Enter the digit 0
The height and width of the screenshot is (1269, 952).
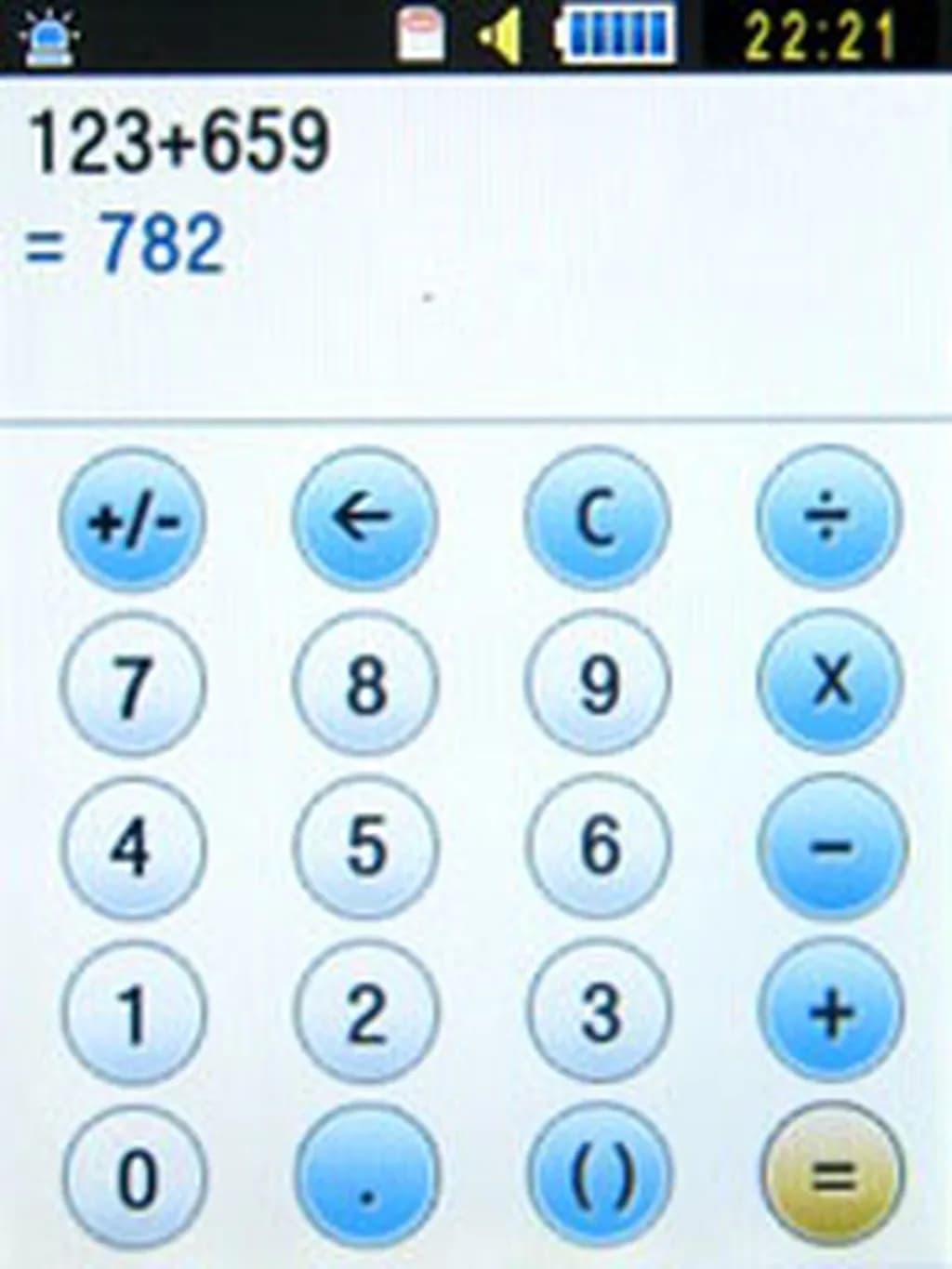pos(135,1178)
